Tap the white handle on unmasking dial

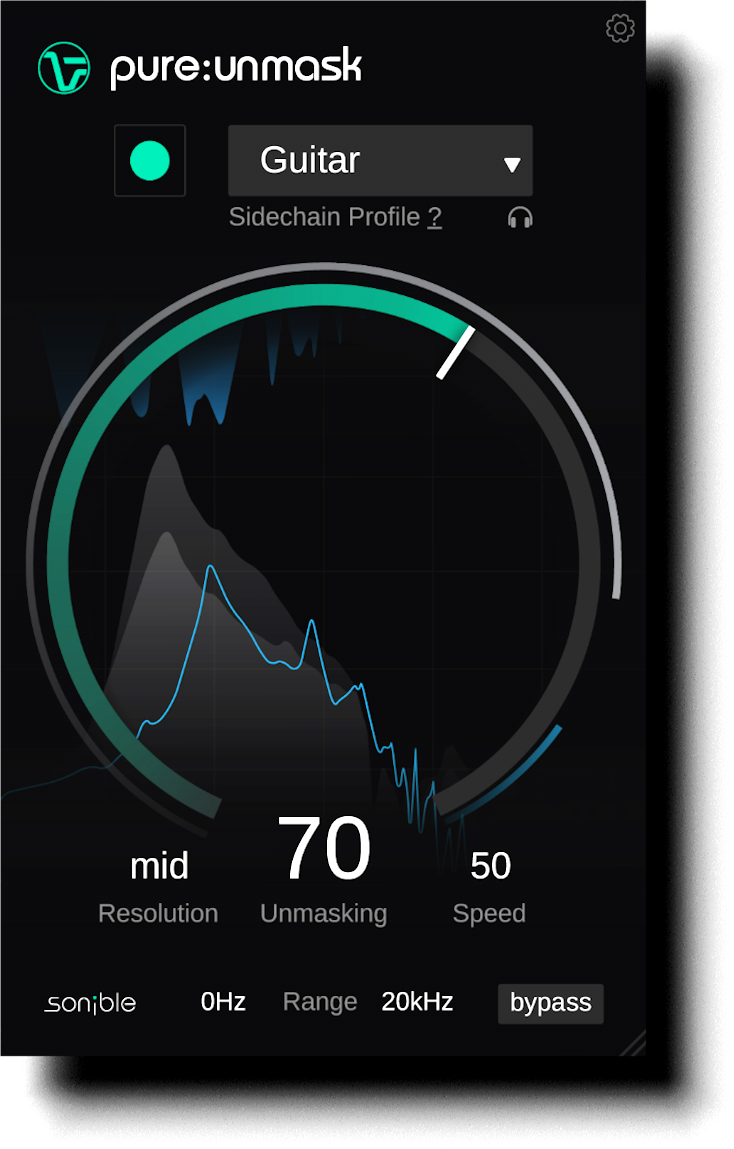pos(456,352)
